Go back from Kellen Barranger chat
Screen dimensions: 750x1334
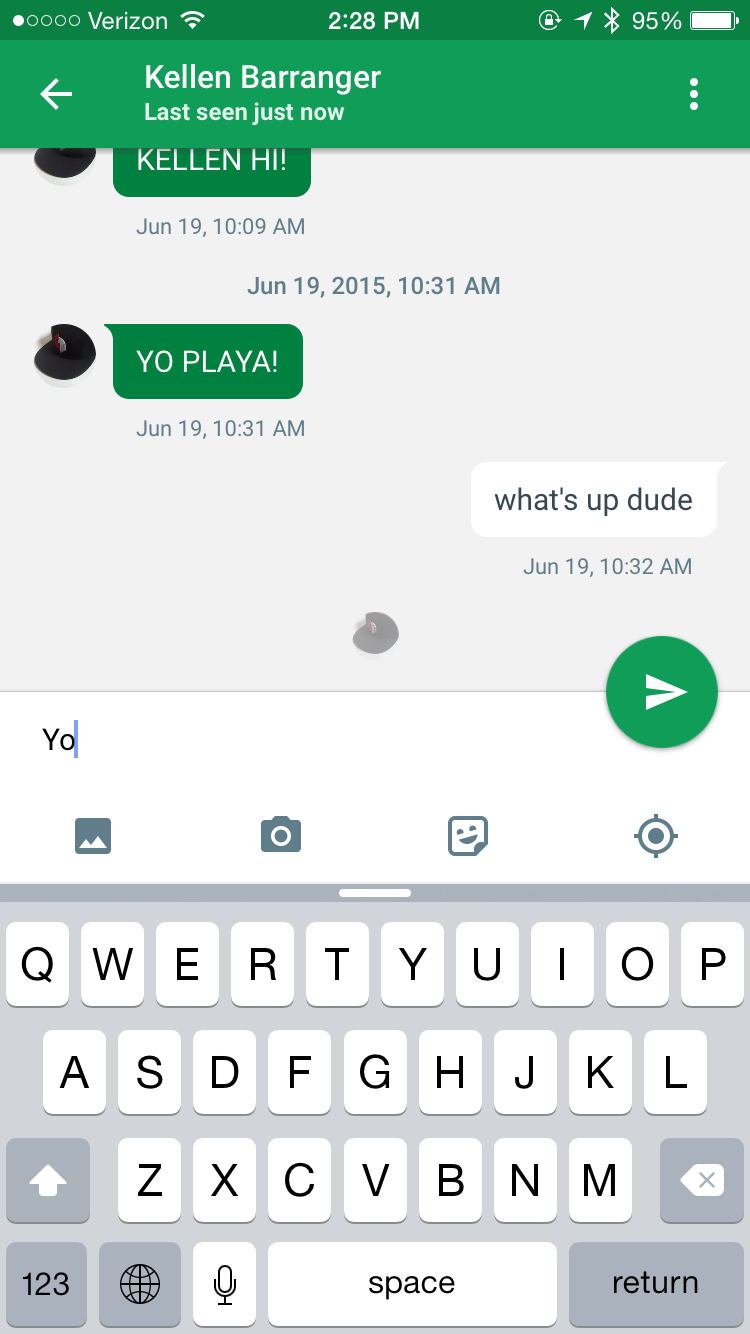tap(56, 94)
